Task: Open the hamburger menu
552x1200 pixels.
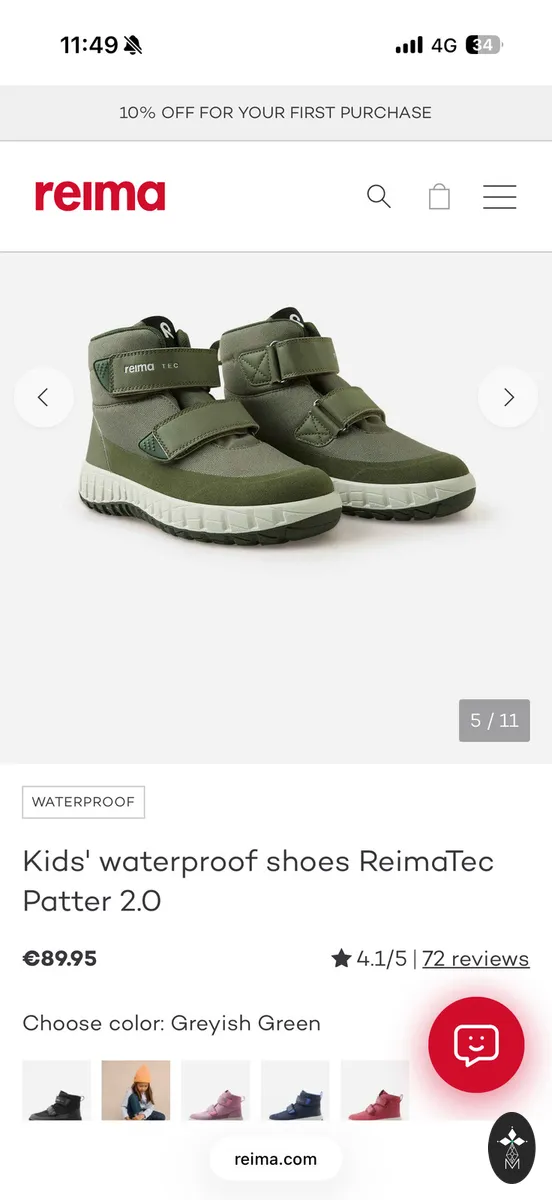Action: click(499, 197)
